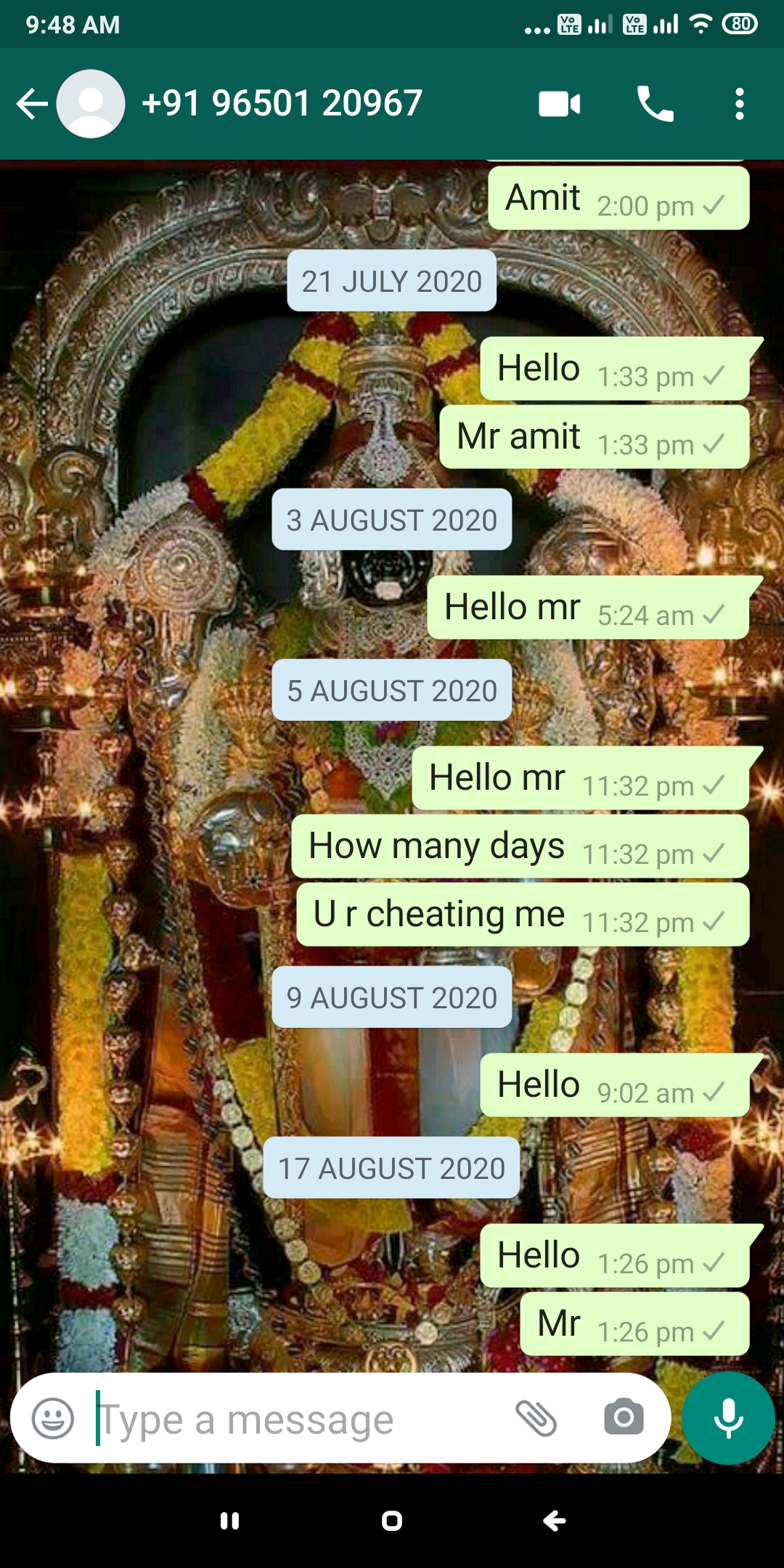This screenshot has width=784, height=1568.
Task: Go back to the chats list
Action: point(32,104)
